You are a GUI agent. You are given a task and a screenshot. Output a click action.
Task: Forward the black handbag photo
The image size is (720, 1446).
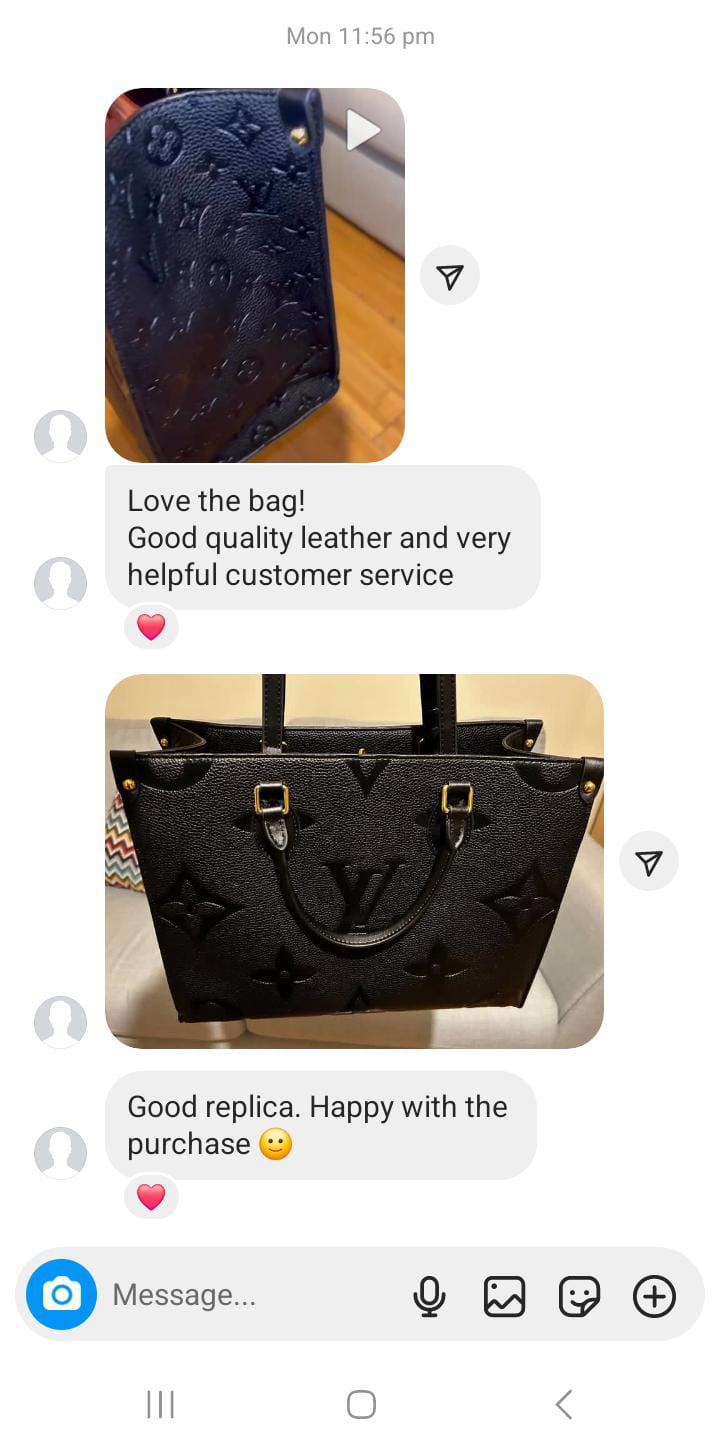click(x=649, y=862)
